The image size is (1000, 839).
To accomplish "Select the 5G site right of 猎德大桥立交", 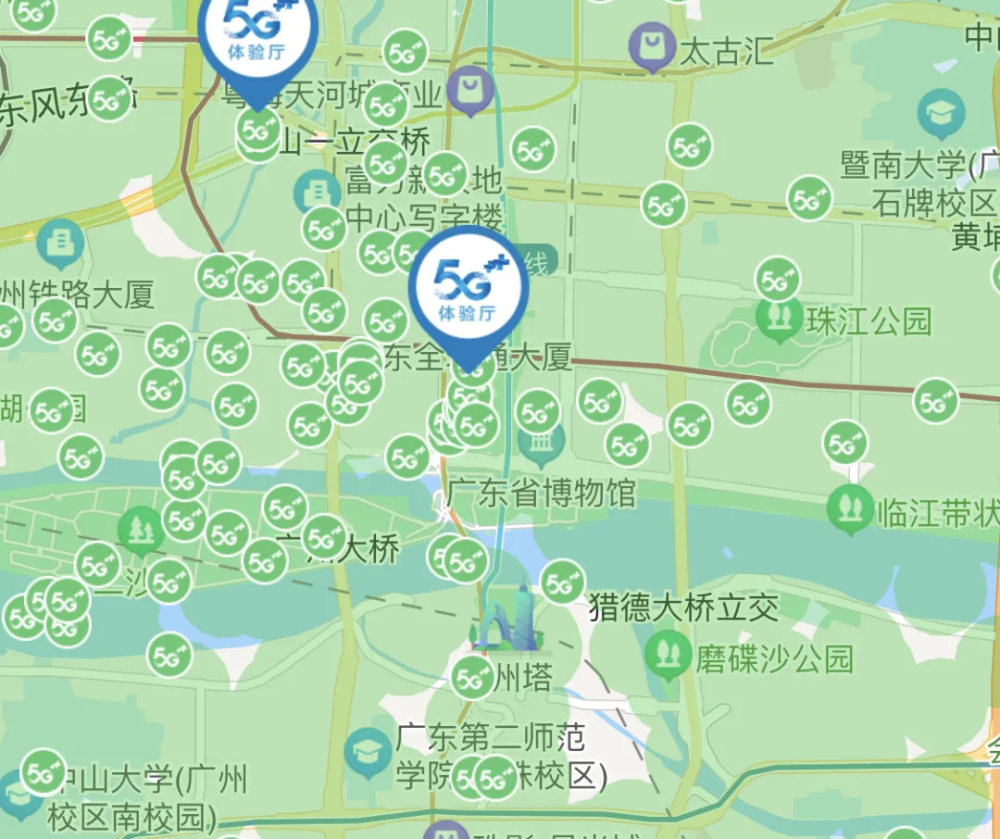I will point(563,581).
